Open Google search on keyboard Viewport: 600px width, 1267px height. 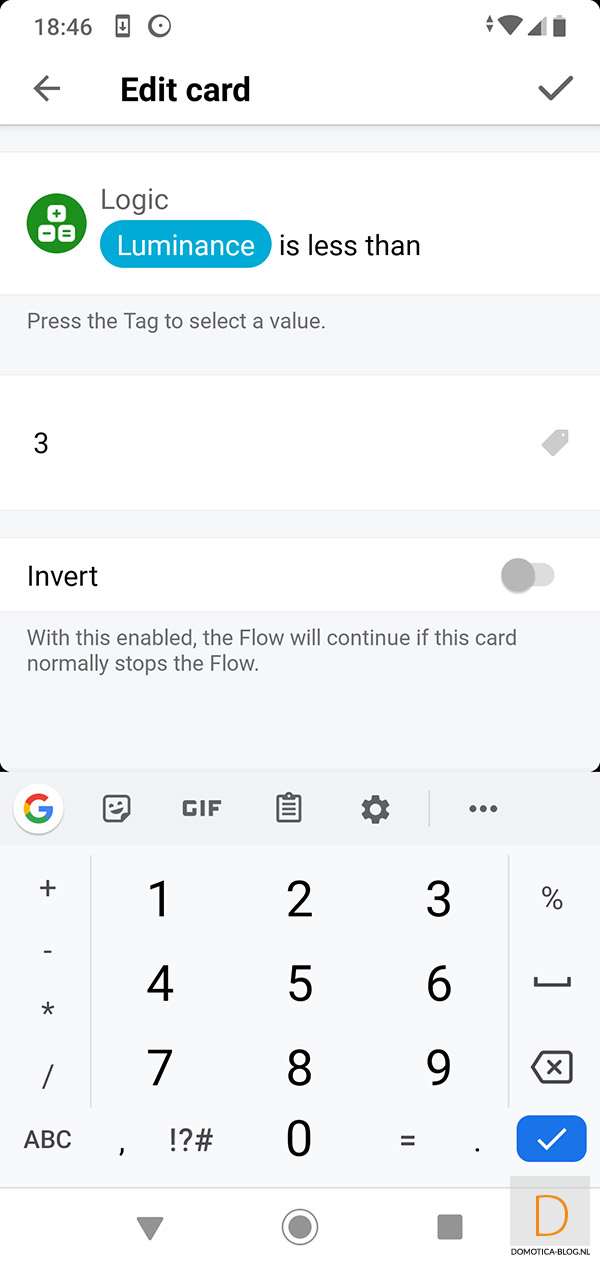[39, 809]
